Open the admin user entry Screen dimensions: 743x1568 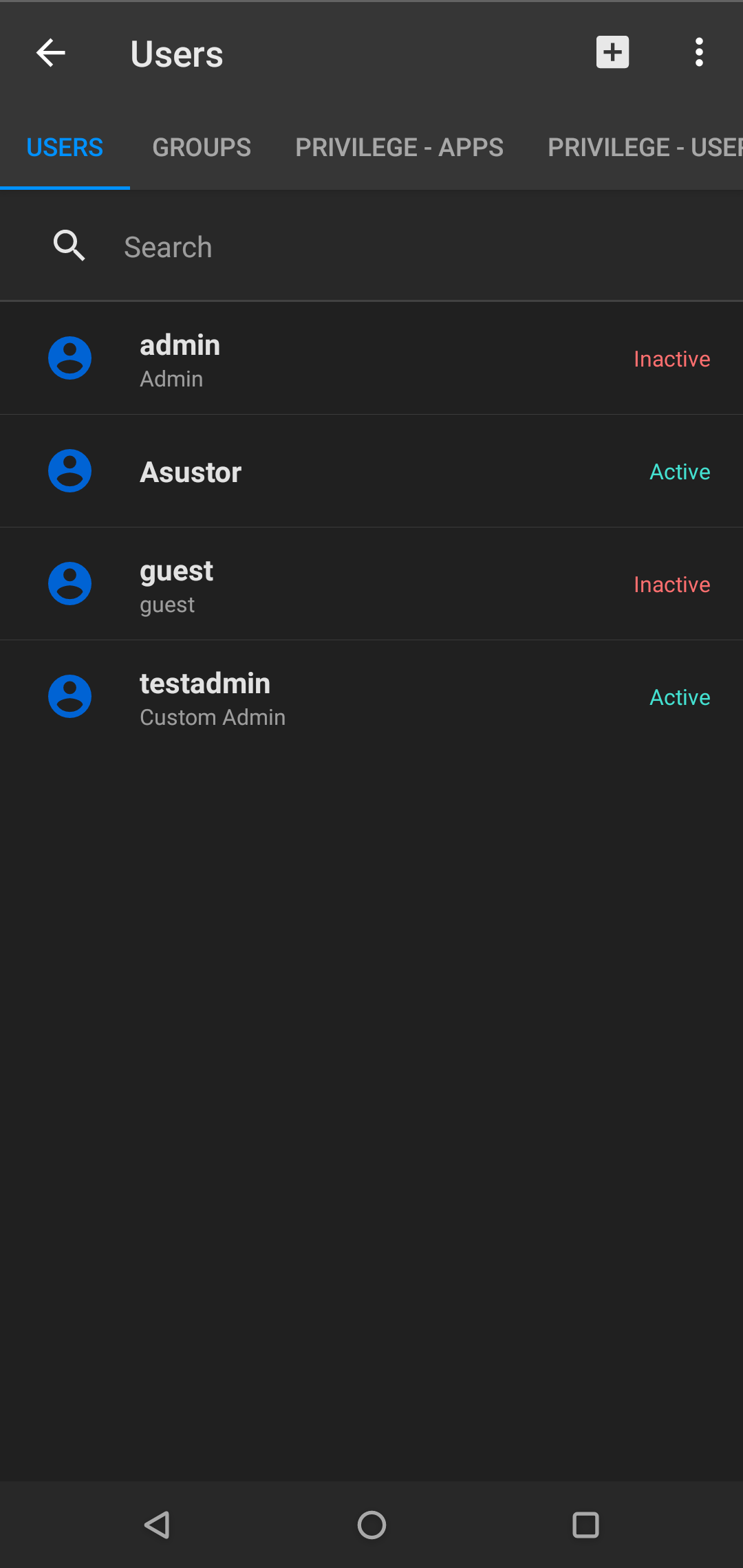[x=371, y=359]
